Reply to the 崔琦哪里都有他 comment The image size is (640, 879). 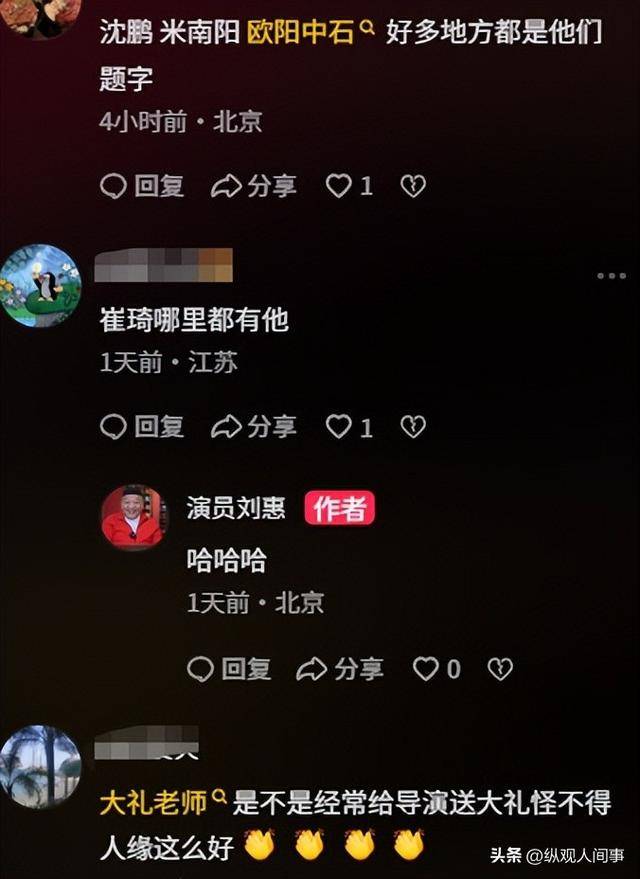point(142,427)
